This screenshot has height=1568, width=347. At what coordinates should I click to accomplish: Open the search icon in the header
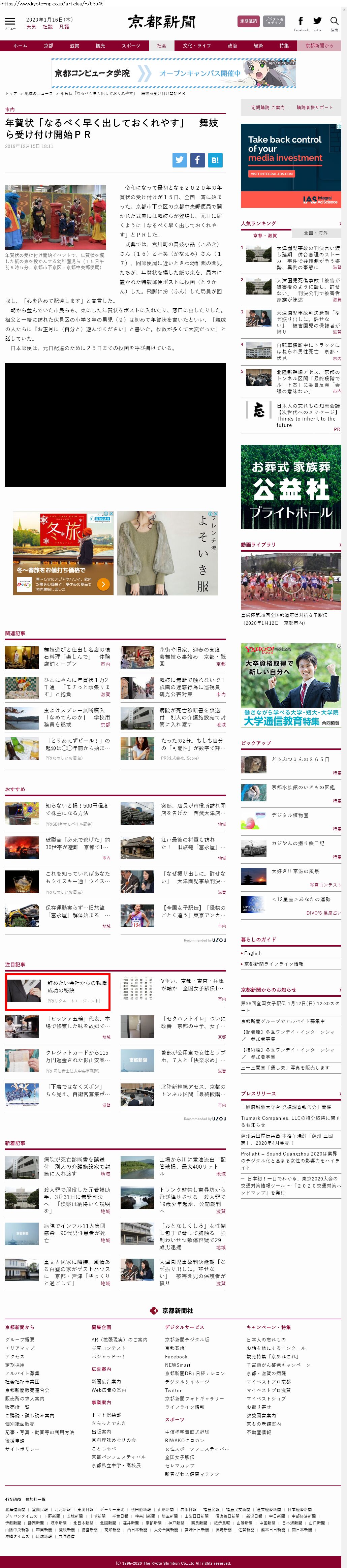(334, 22)
